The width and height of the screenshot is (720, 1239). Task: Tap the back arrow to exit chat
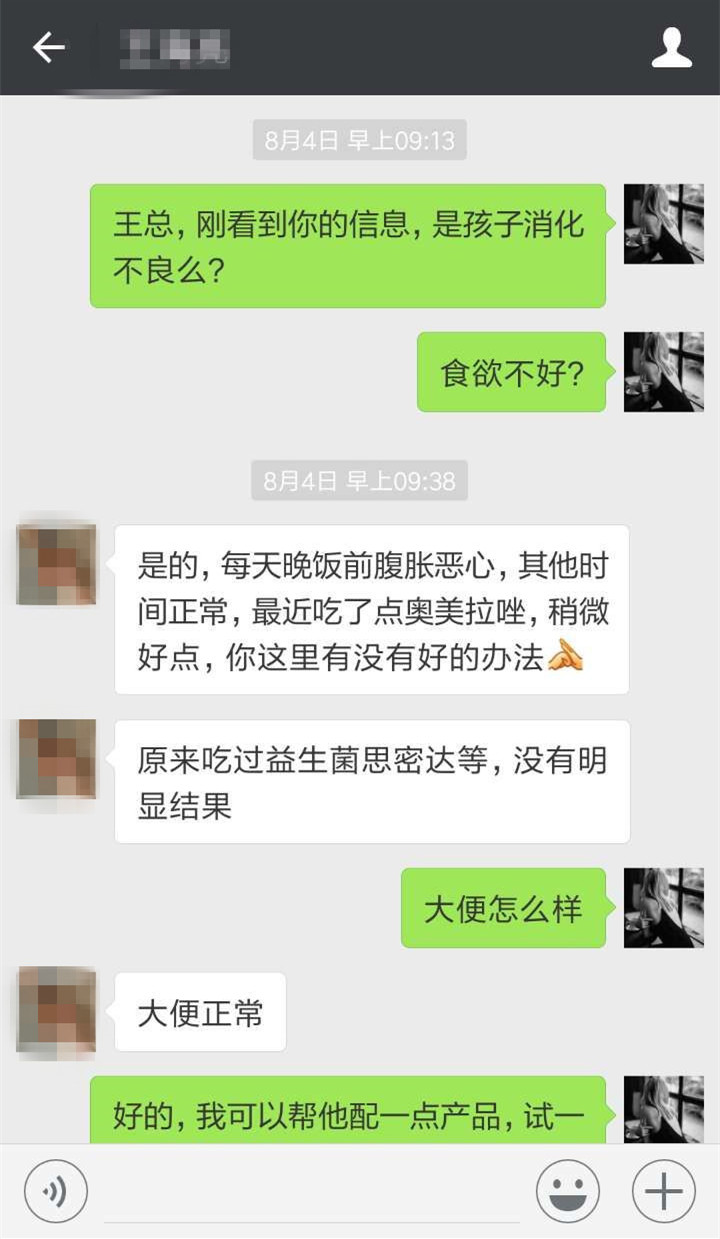[47, 46]
